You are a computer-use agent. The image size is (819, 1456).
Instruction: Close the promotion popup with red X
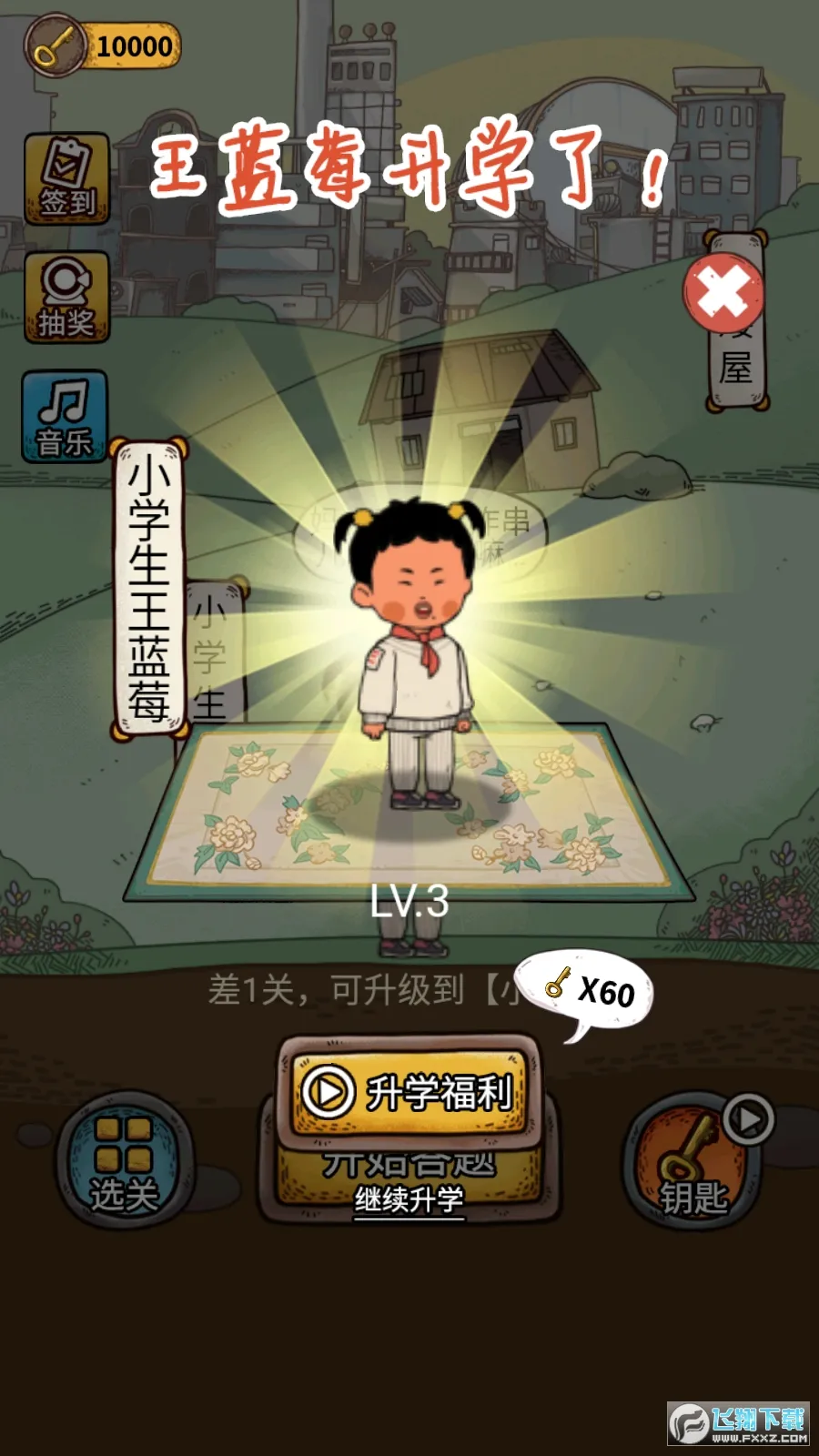723,293
